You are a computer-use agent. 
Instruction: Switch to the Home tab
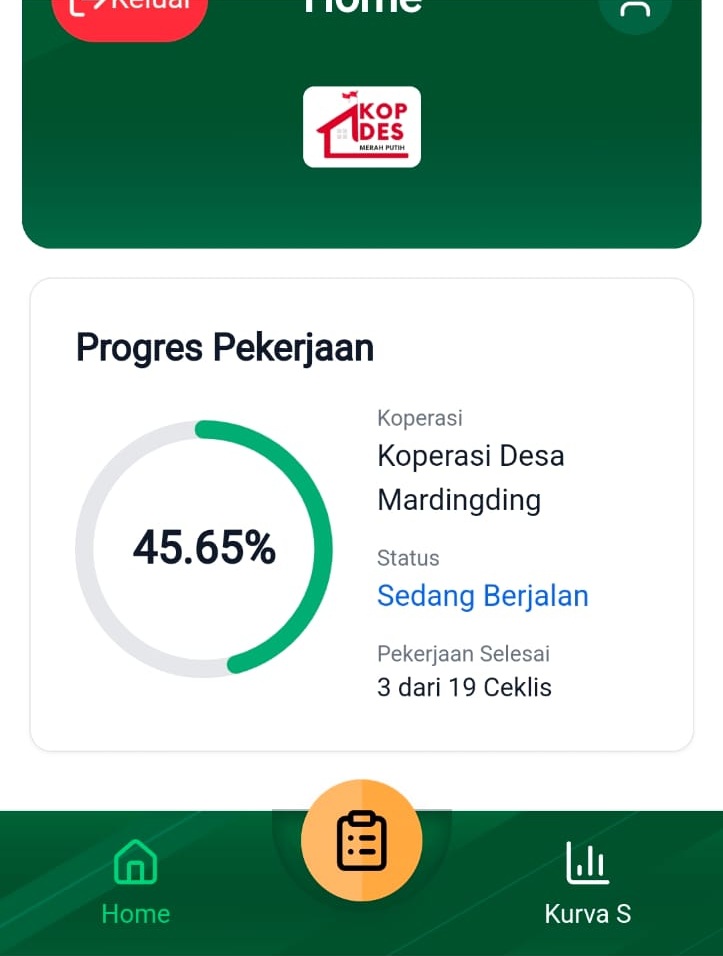pos(136,881)
